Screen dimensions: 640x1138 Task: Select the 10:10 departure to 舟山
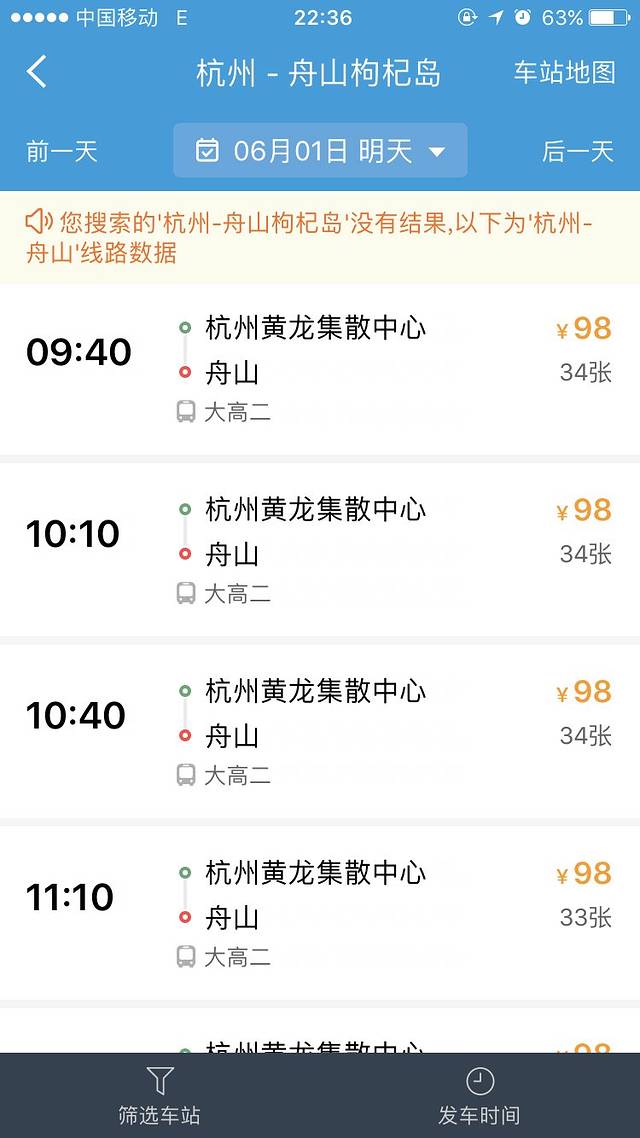click(320, 551)
